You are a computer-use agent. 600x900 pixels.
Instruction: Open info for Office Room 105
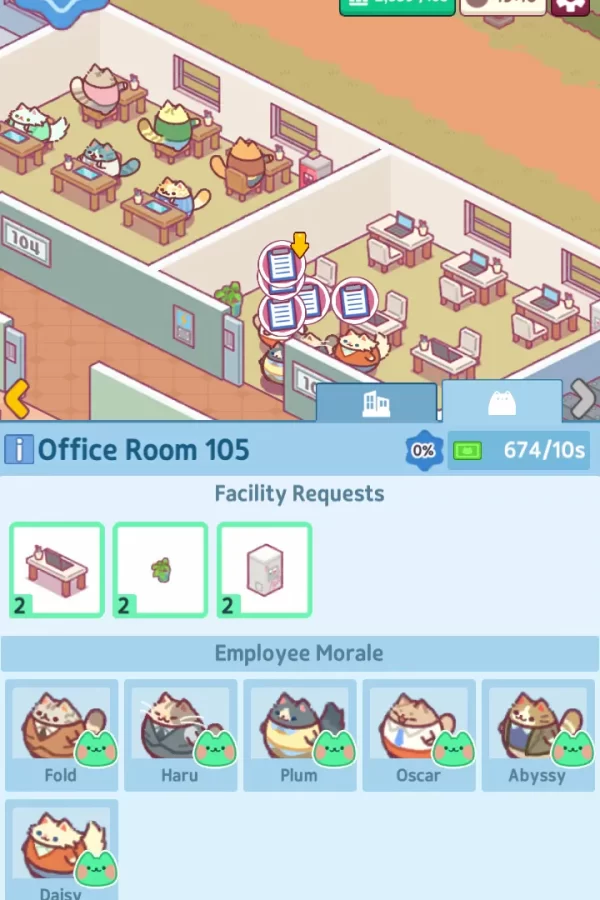pyautogui.click(x=18, y=449)
